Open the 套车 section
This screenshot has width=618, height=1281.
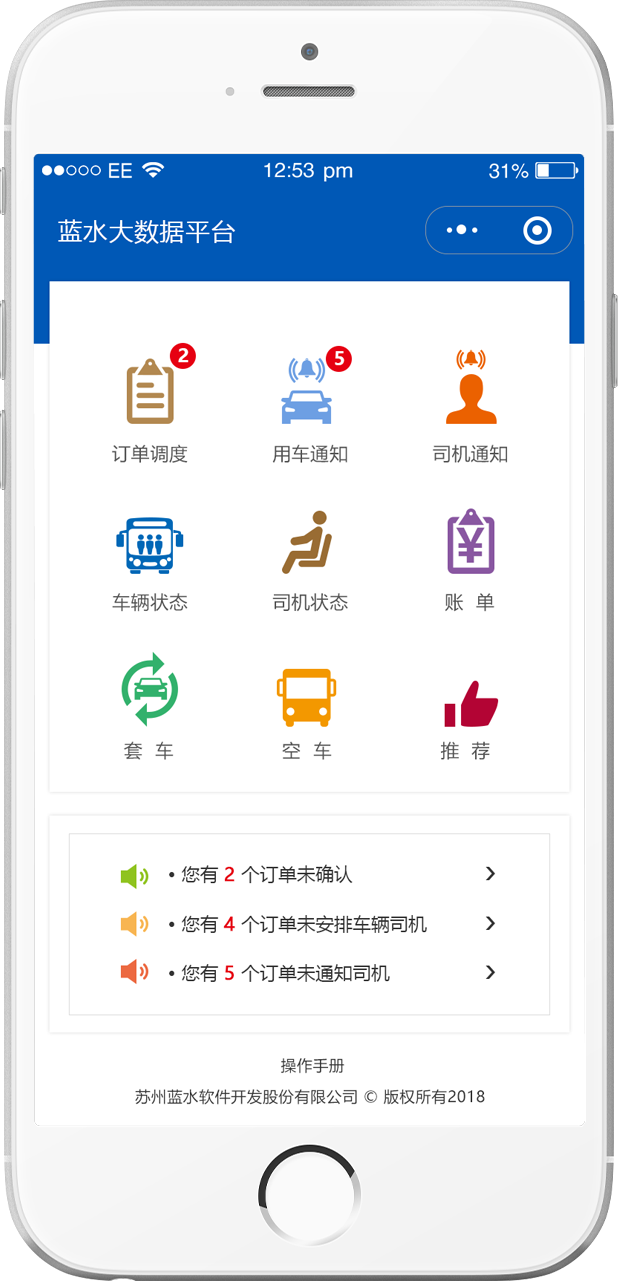tap(150, 707)
